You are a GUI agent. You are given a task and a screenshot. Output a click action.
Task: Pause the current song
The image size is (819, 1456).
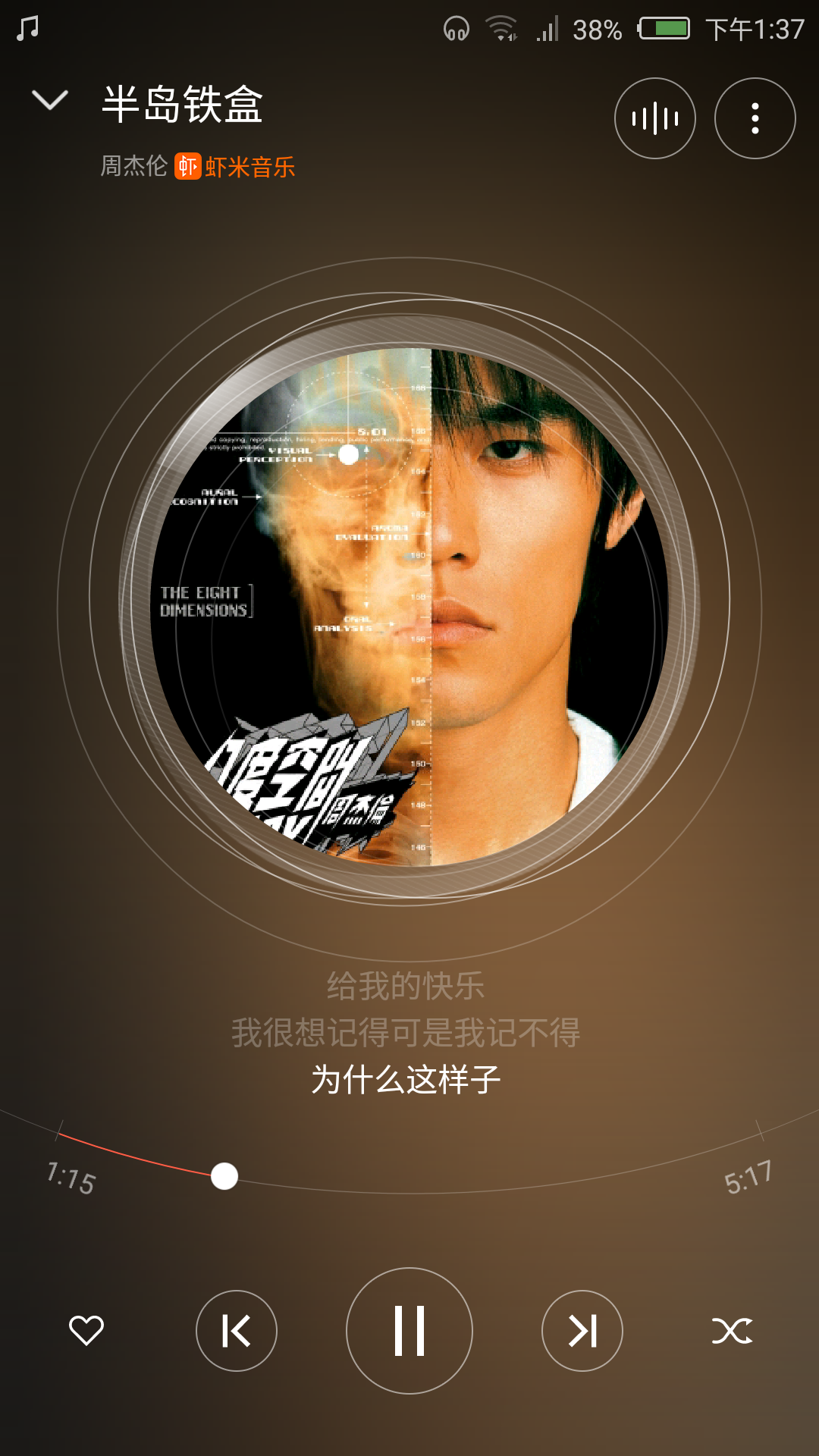click(409, 1330)
